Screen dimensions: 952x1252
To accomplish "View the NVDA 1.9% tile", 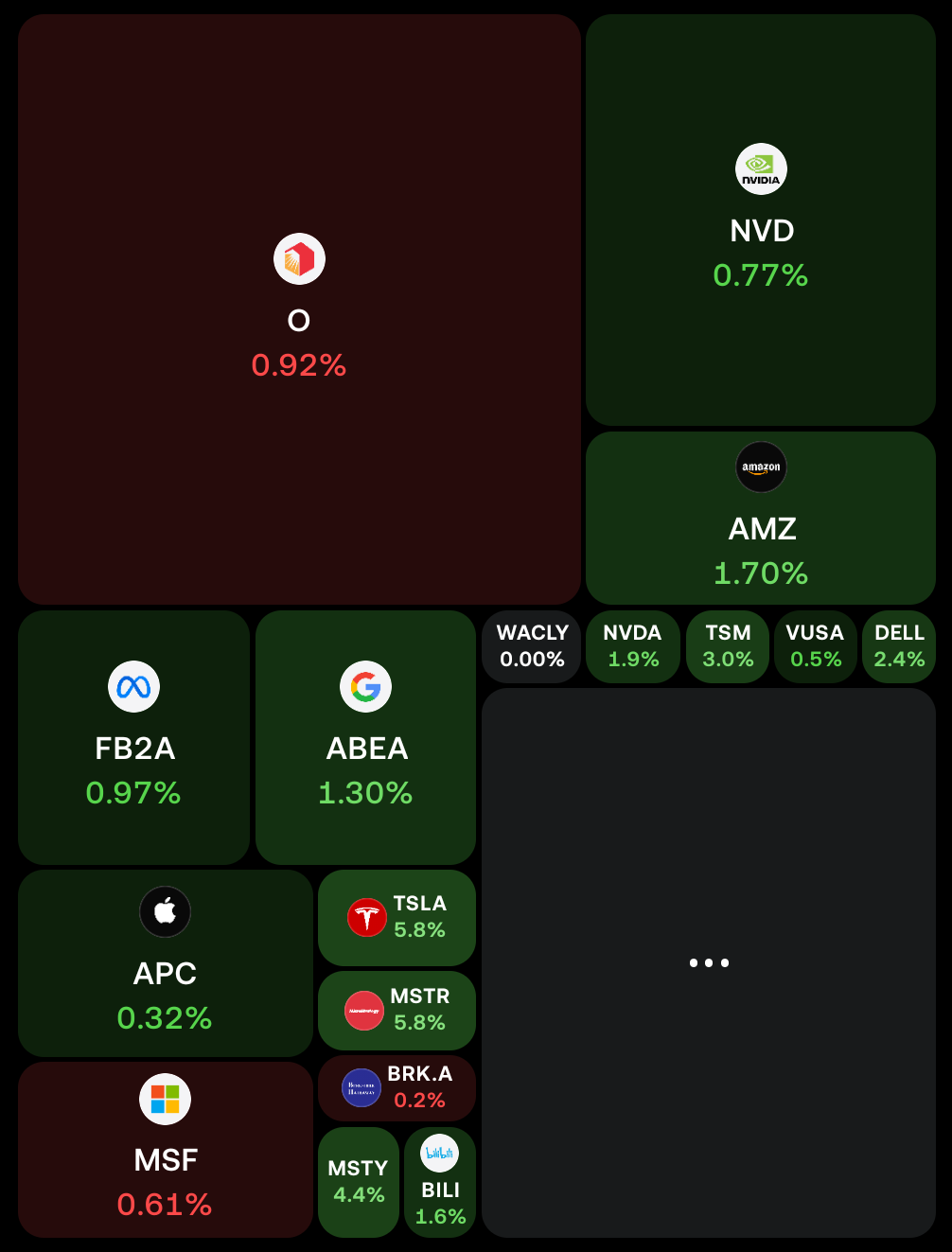I will [x=632, y=646].
